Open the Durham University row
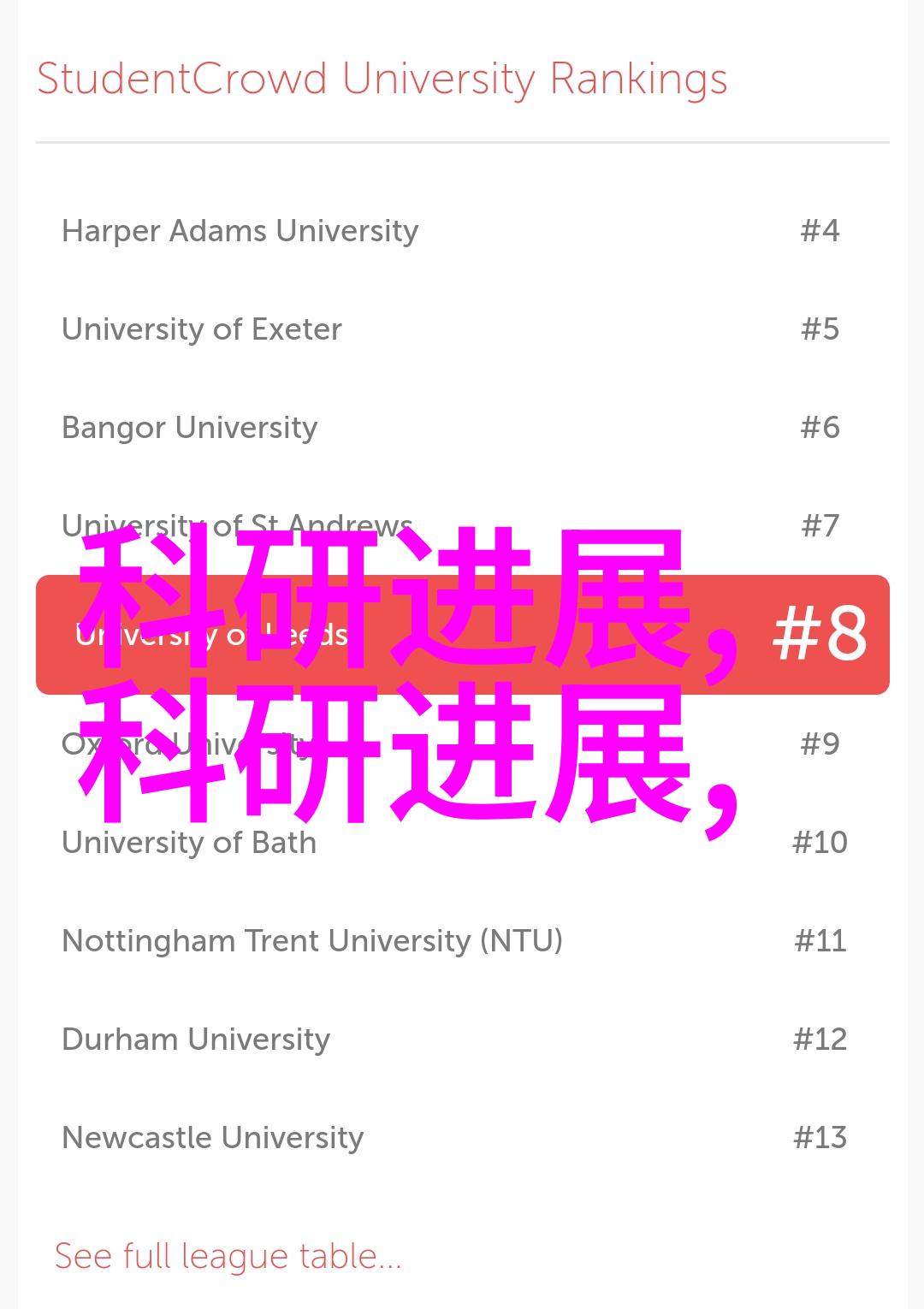 [x=196, y=1039]
